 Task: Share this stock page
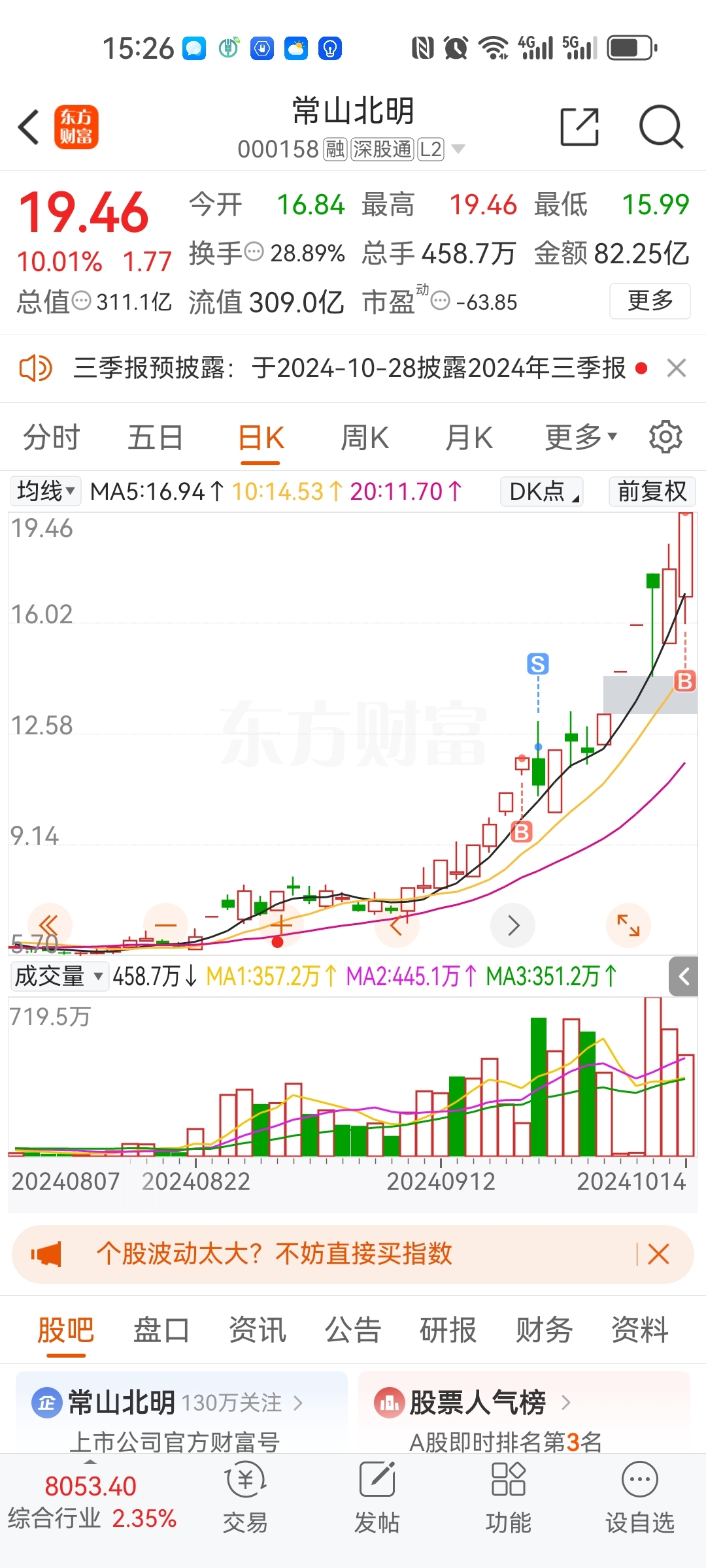tap(580, 127)
